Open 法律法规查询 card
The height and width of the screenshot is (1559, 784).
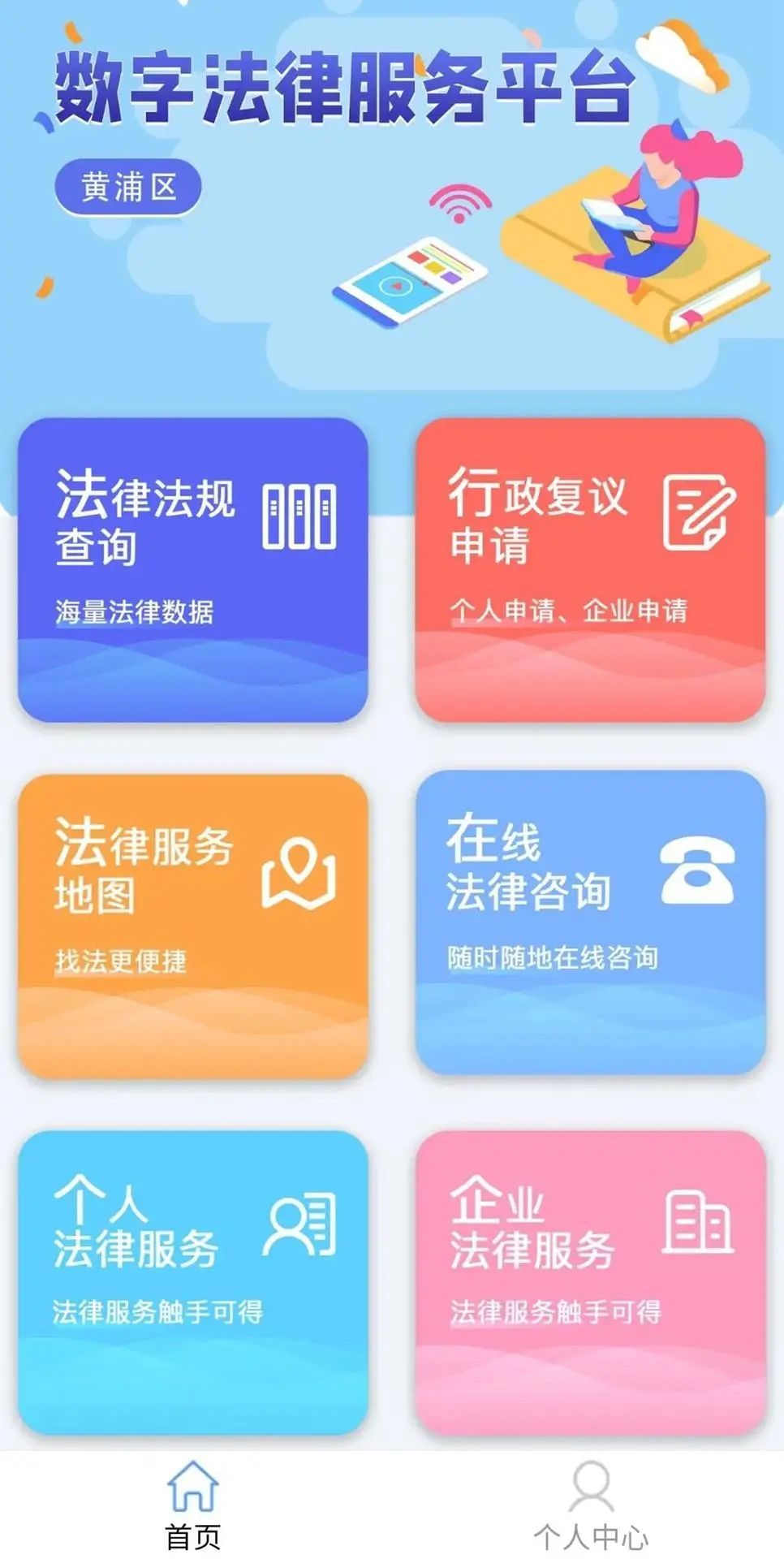point(193,570)
